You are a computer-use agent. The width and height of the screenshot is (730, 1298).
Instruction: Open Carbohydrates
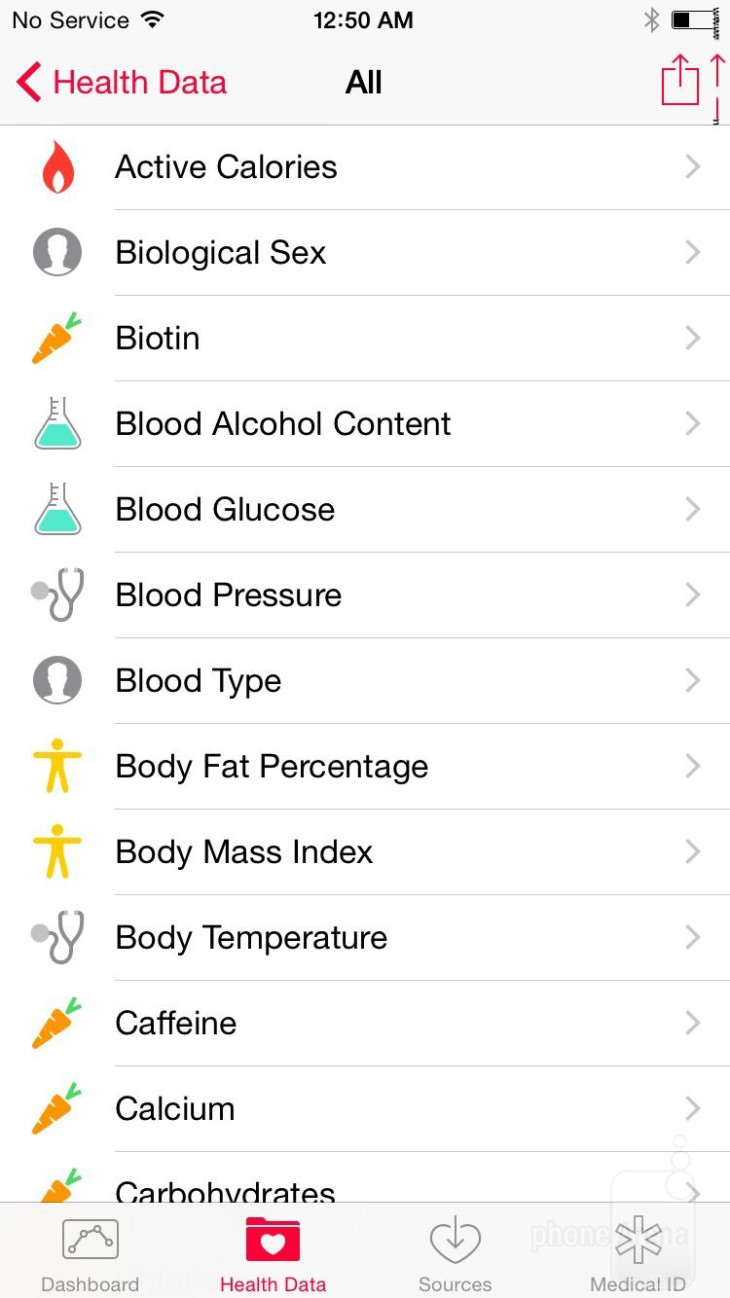click(x=365, y=1178)
